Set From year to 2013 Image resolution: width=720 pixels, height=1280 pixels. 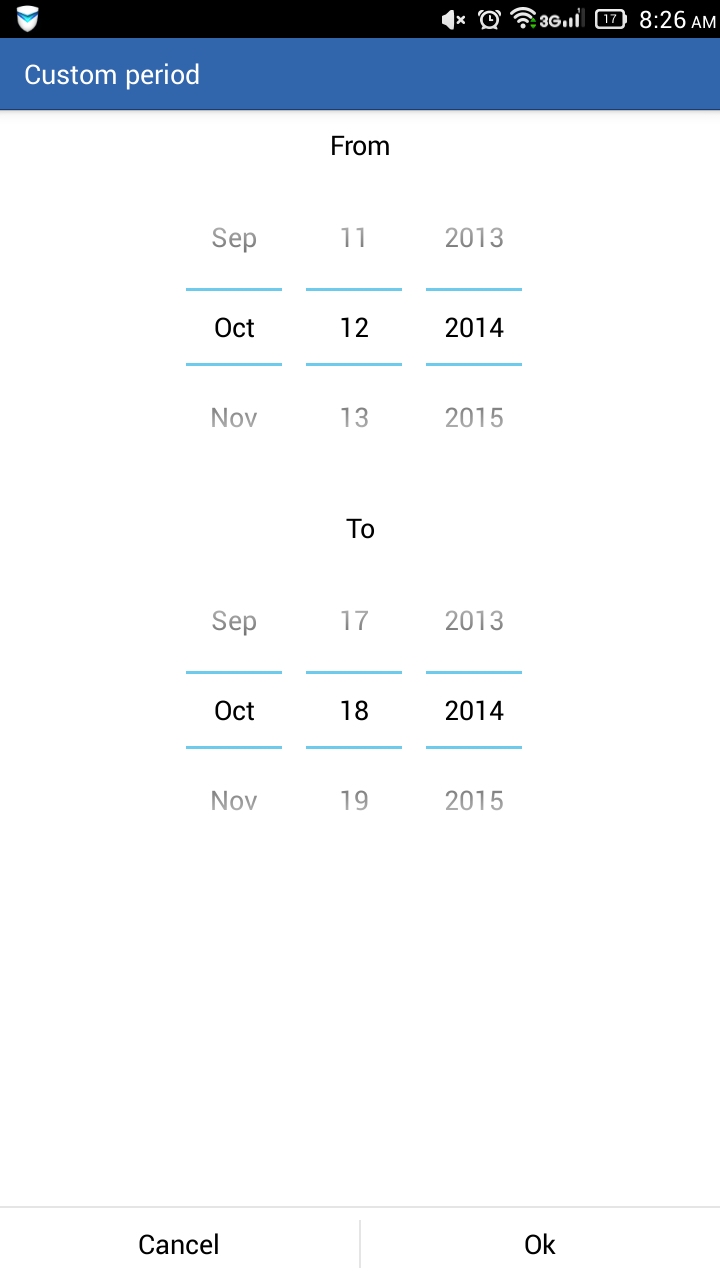[x=474, y=238]
